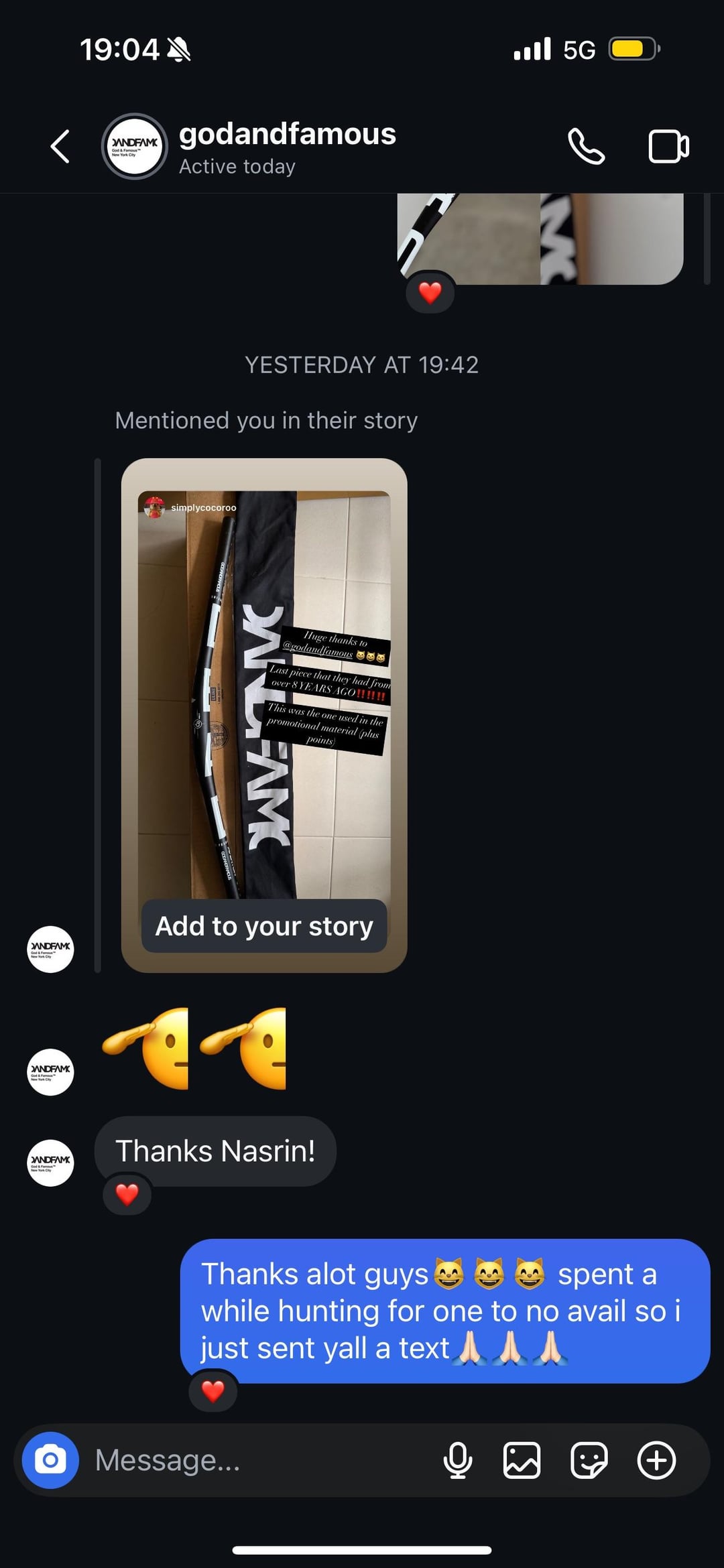Start a voice call with godandfamous
Image resolution: width=724 pixels, height=1568 pixels.
pyautogui.click(x=587, y=147)
